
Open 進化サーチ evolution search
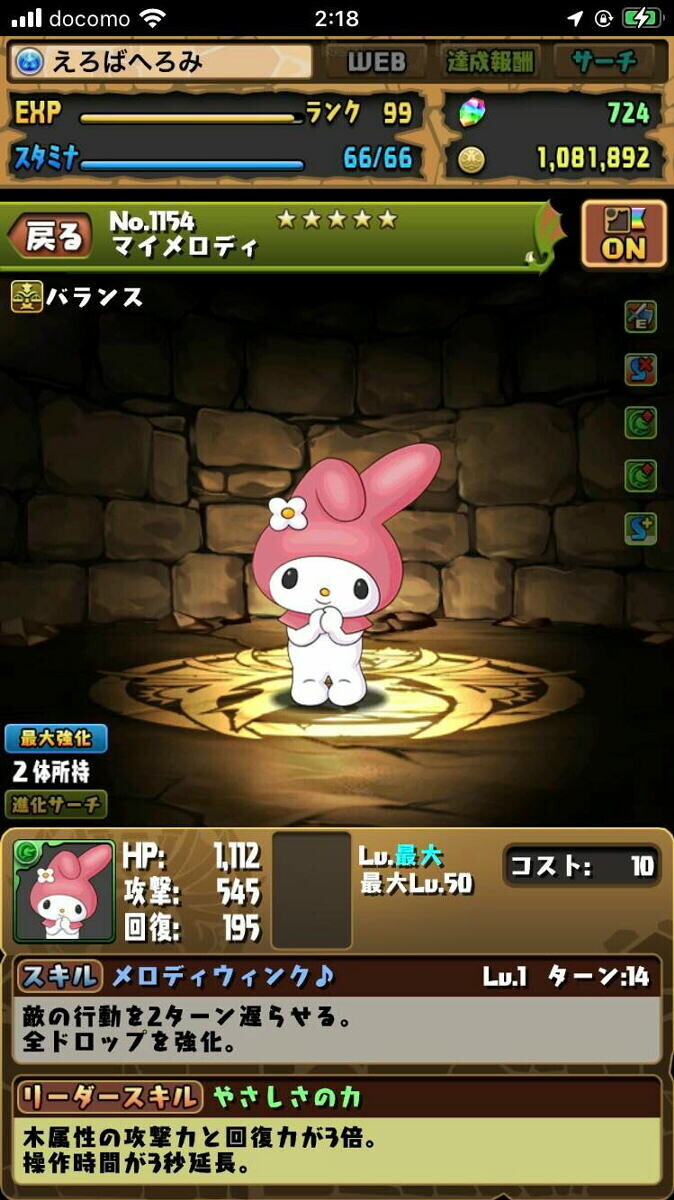coord(59,803)
